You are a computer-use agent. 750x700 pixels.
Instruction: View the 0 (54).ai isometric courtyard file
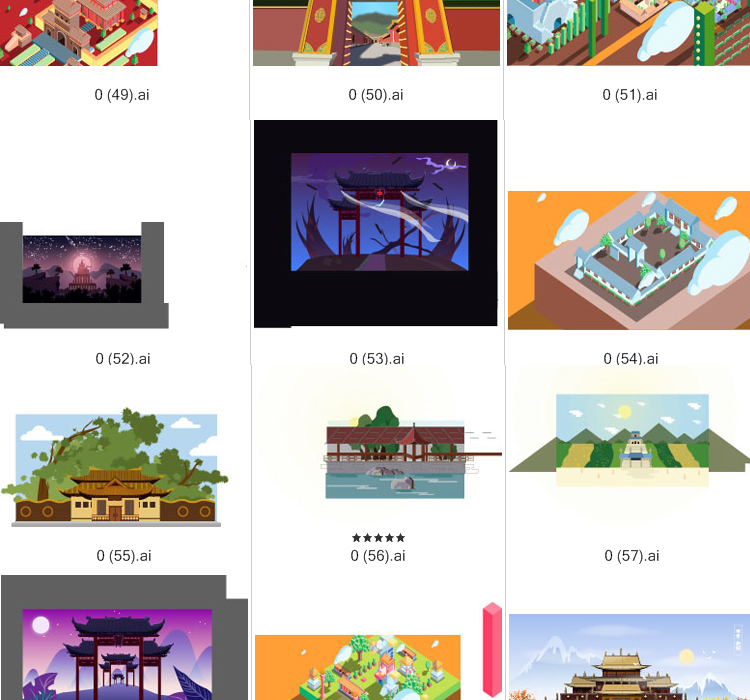[628, 260]
